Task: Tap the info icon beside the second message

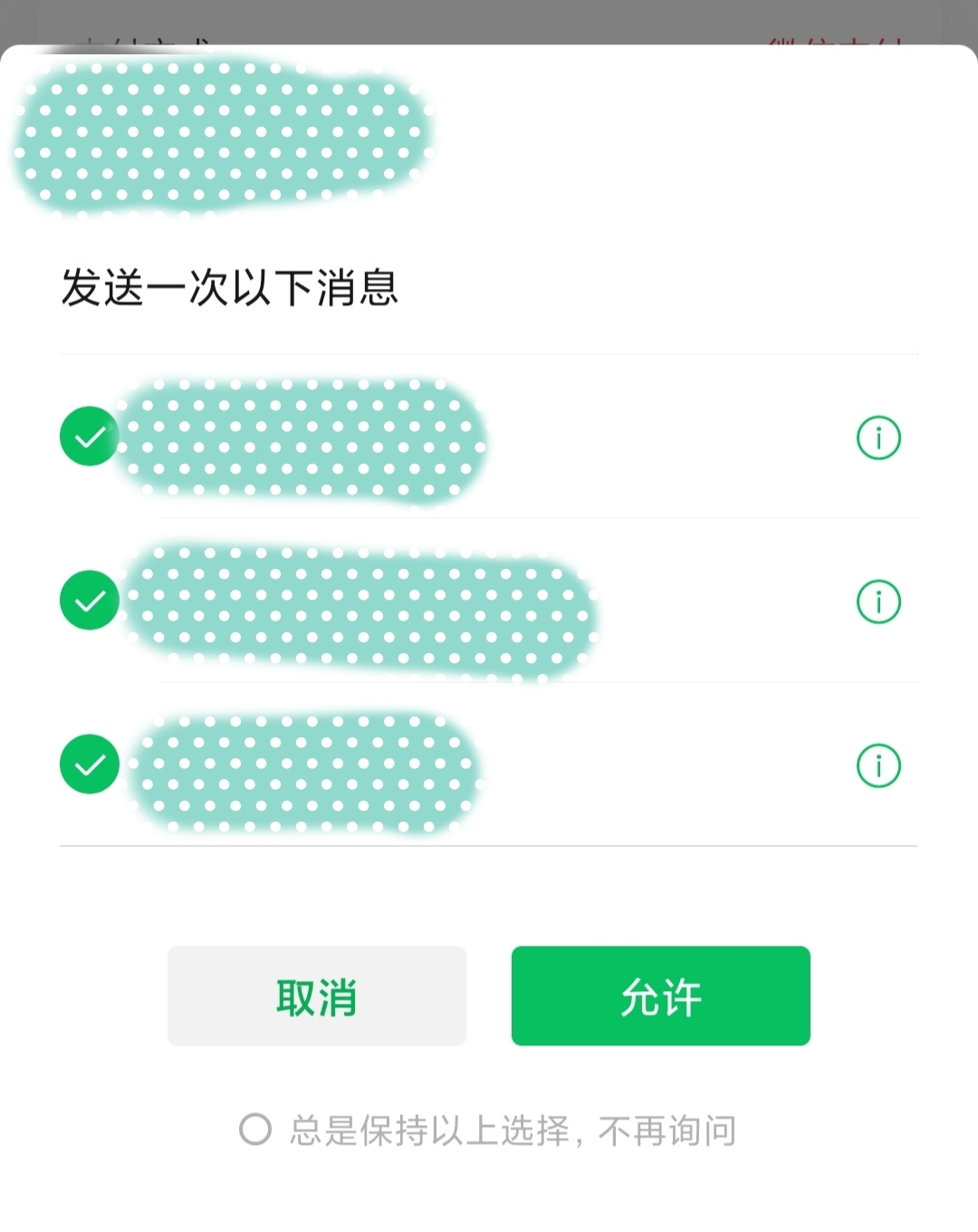Action: [877, 600]
